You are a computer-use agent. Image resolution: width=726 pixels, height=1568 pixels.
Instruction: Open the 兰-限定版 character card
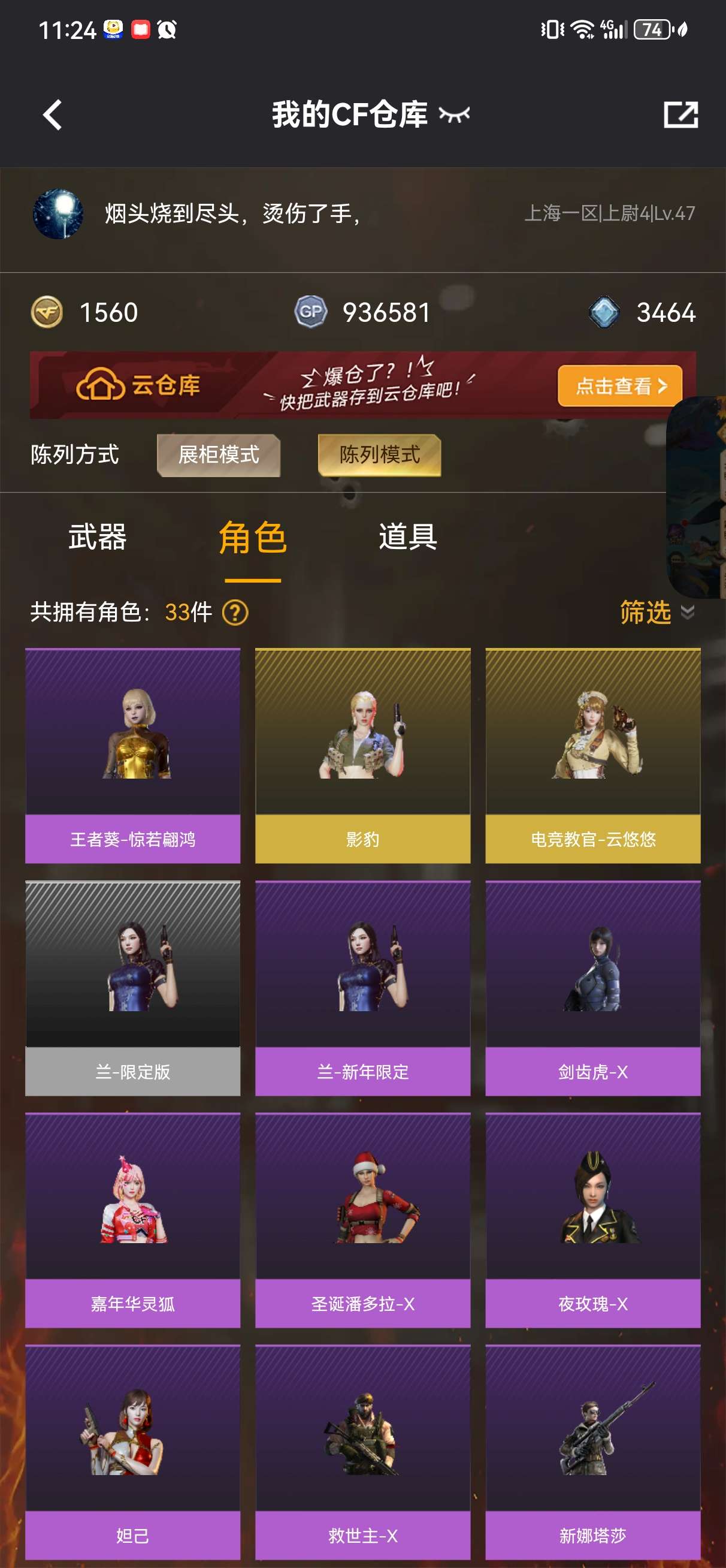[132, 987]
